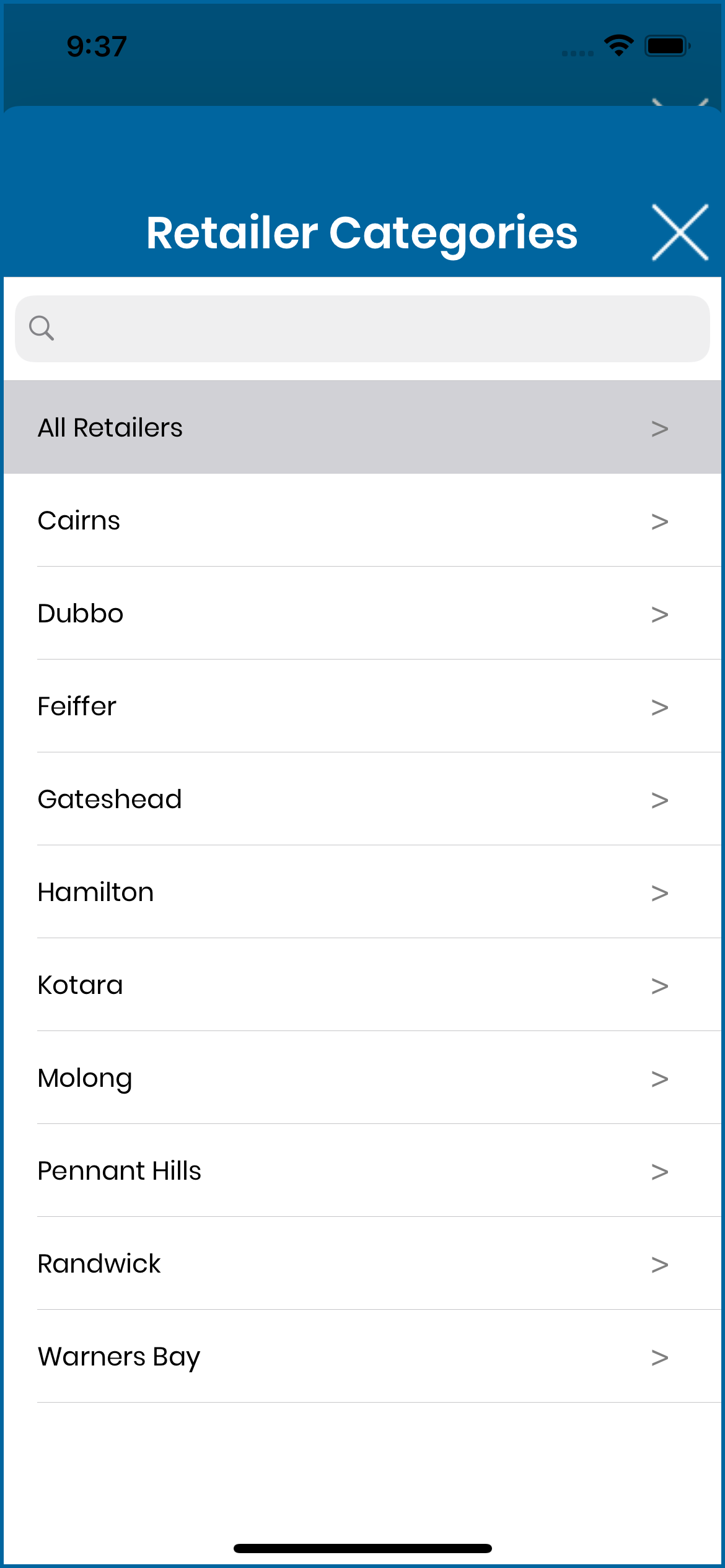Select the All Retailers category
The image size is (725, 1568).
[x=362, y=427]
